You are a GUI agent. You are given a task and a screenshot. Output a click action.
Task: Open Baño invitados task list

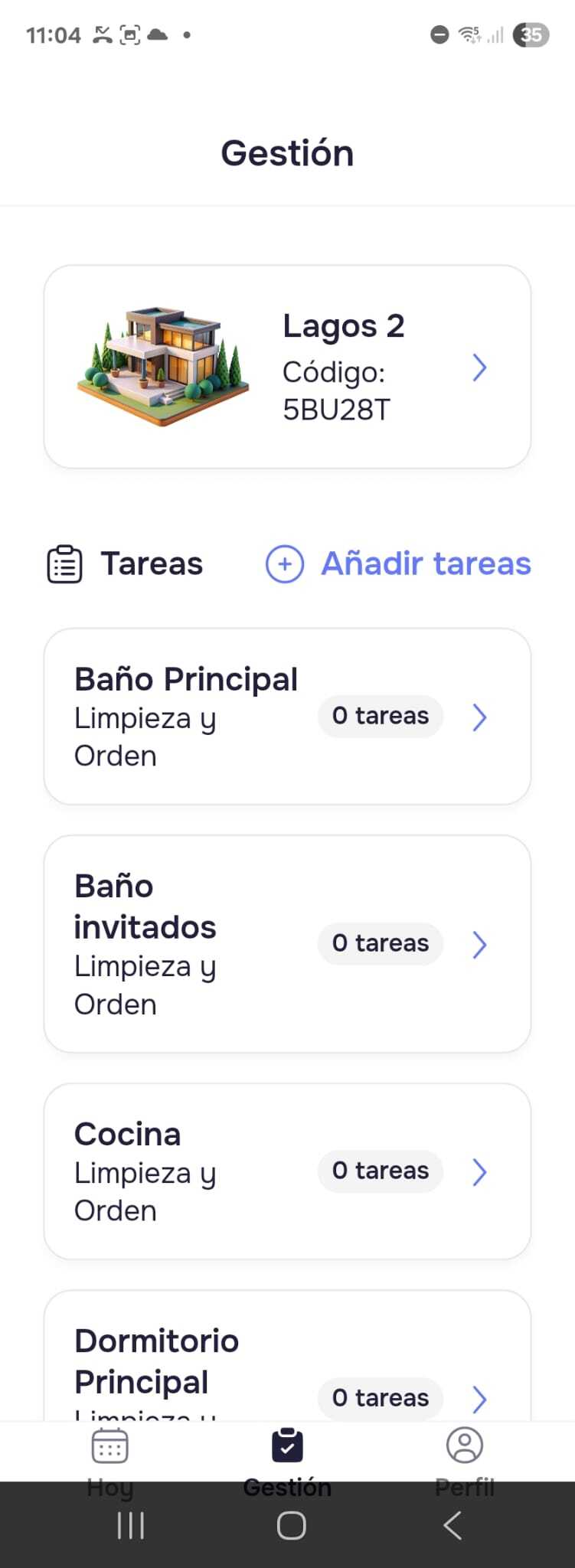(287, 943)
